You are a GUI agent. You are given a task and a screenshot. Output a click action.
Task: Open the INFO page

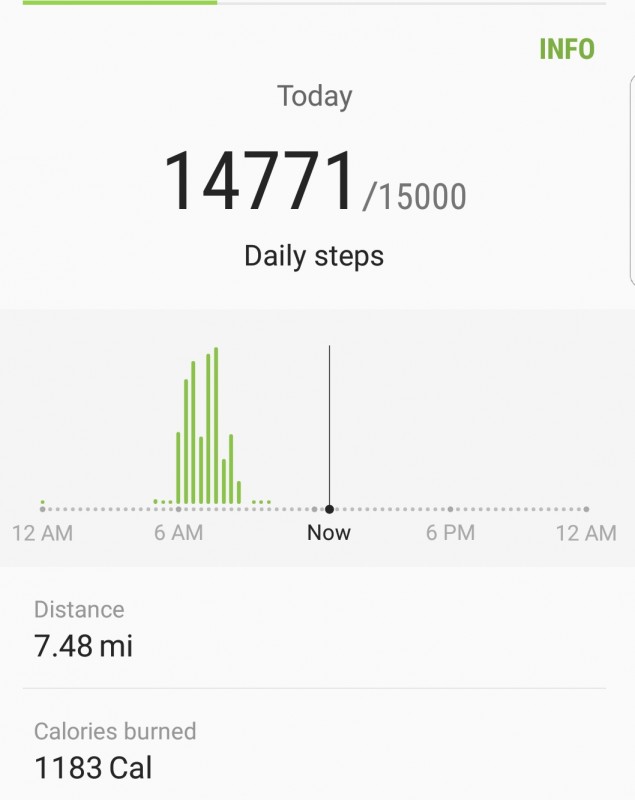(566, 49)
